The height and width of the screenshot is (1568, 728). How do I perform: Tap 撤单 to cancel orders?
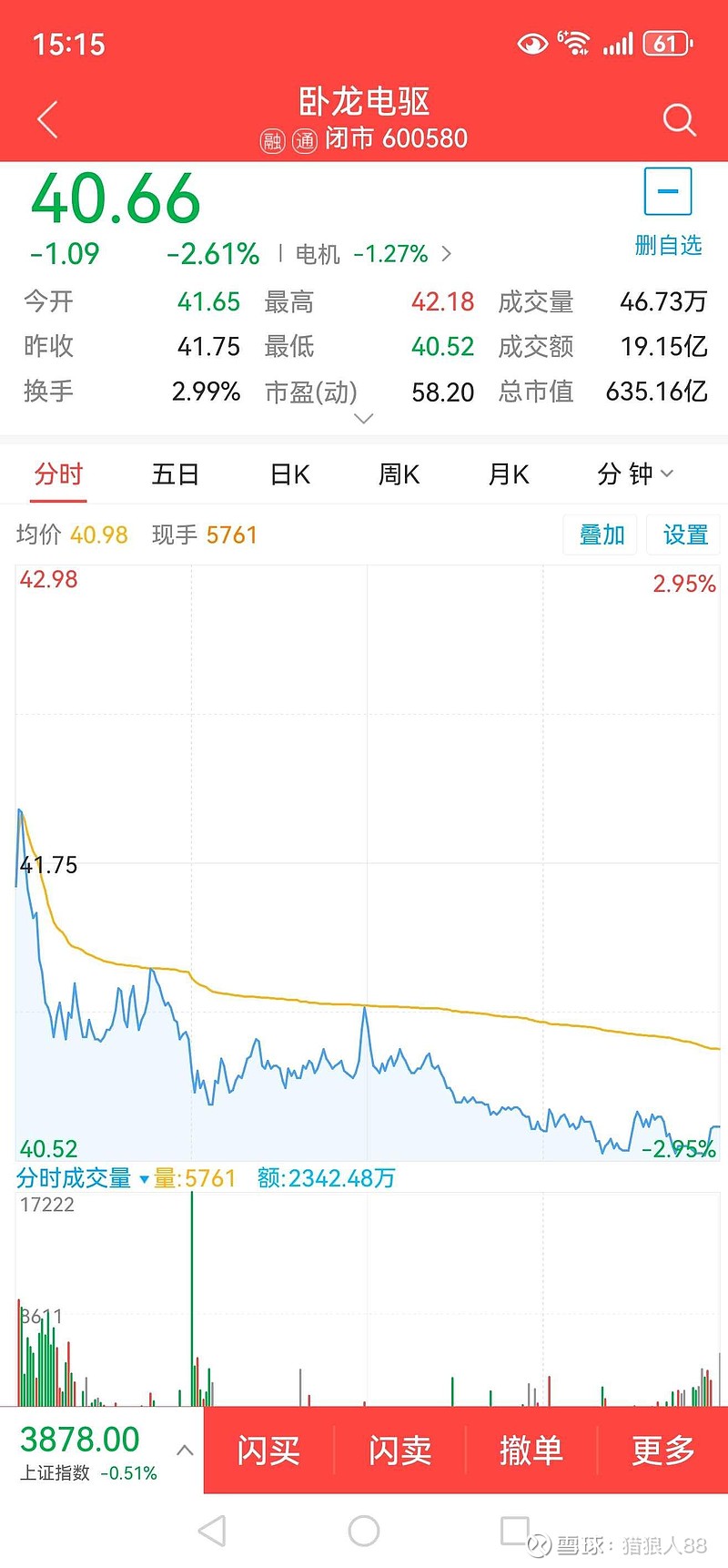point(531,1451)
